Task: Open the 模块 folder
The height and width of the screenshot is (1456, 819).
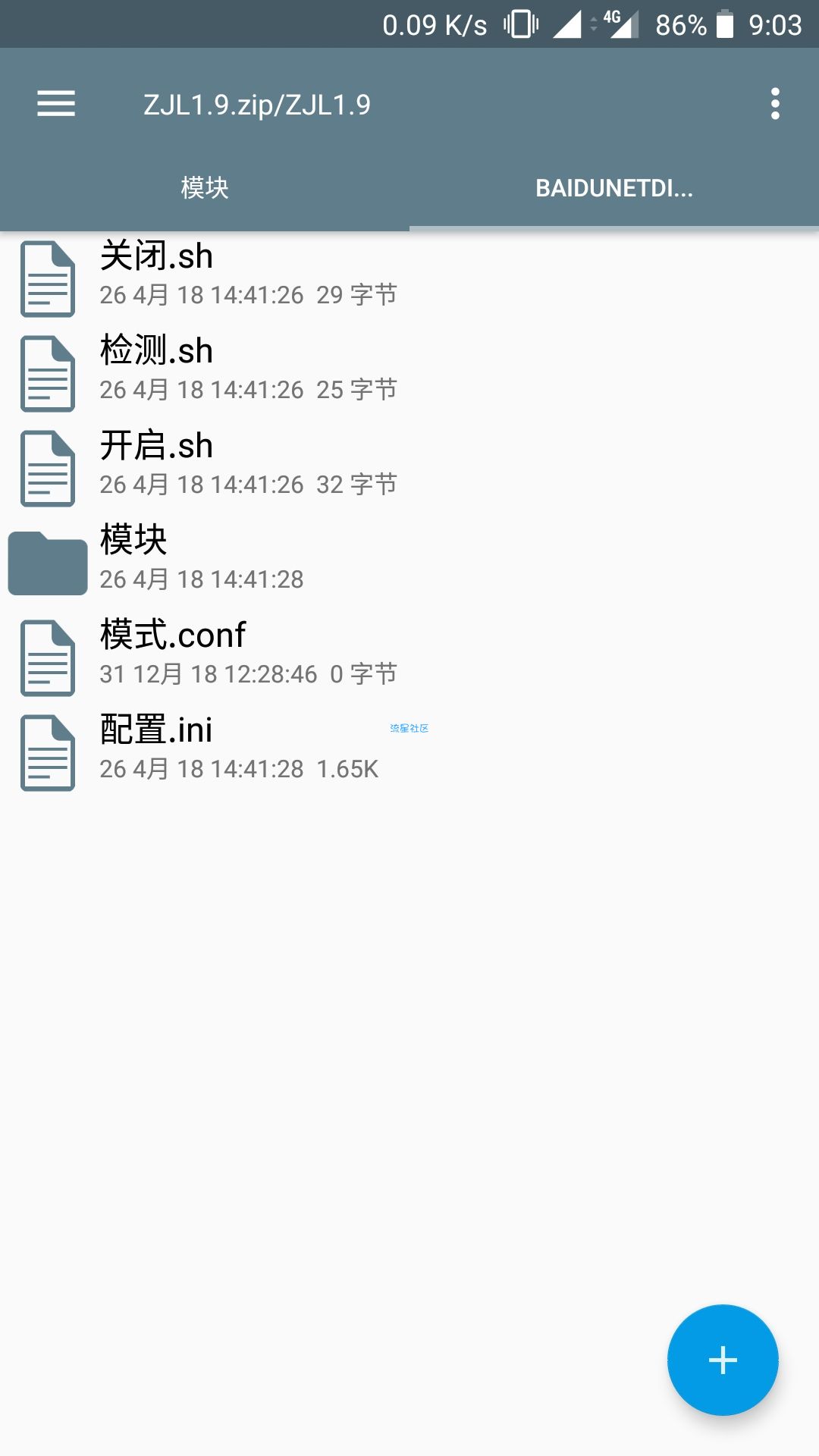Action: point(409,563)
